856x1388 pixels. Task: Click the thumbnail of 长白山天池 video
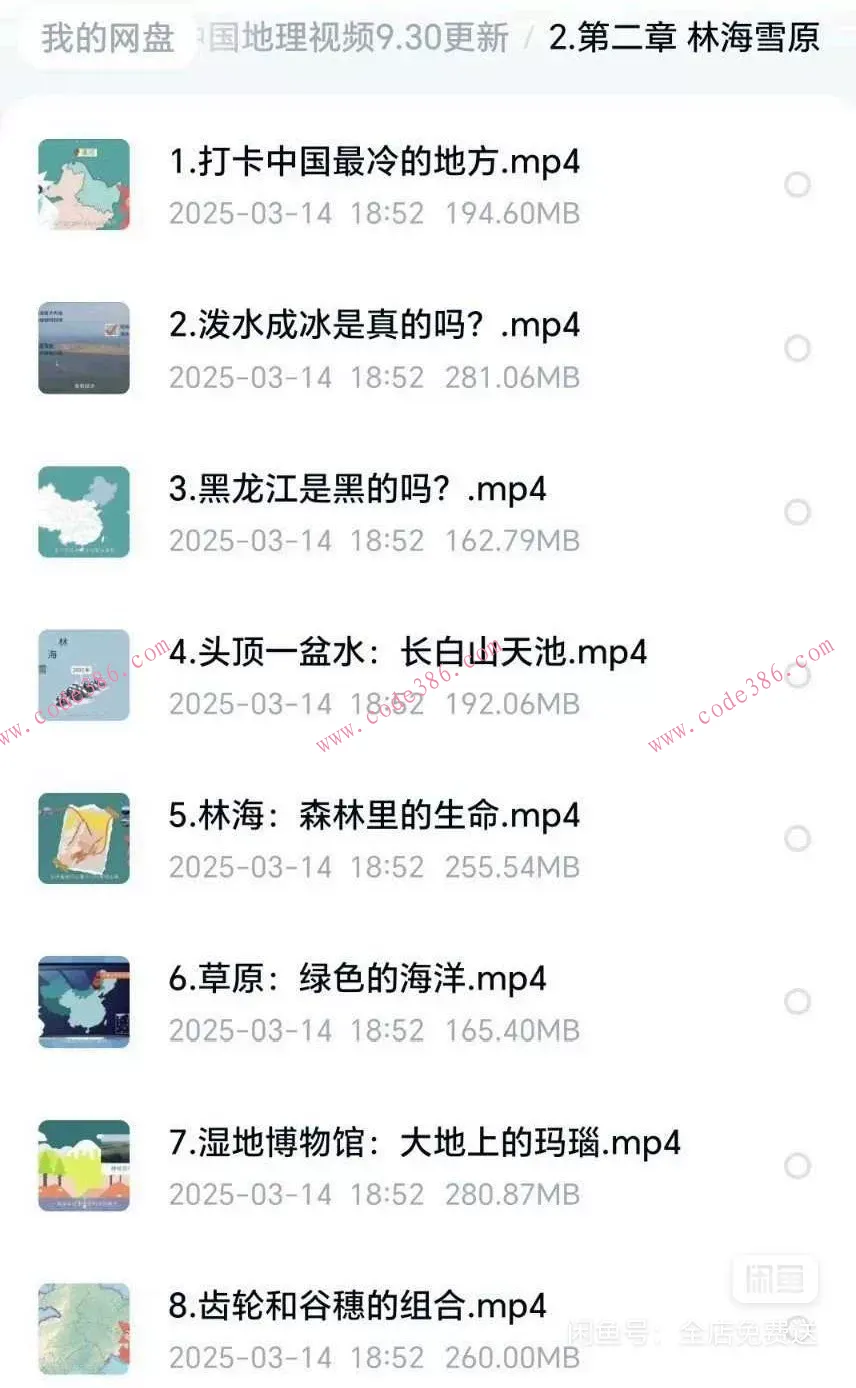(x=83, y=675)
